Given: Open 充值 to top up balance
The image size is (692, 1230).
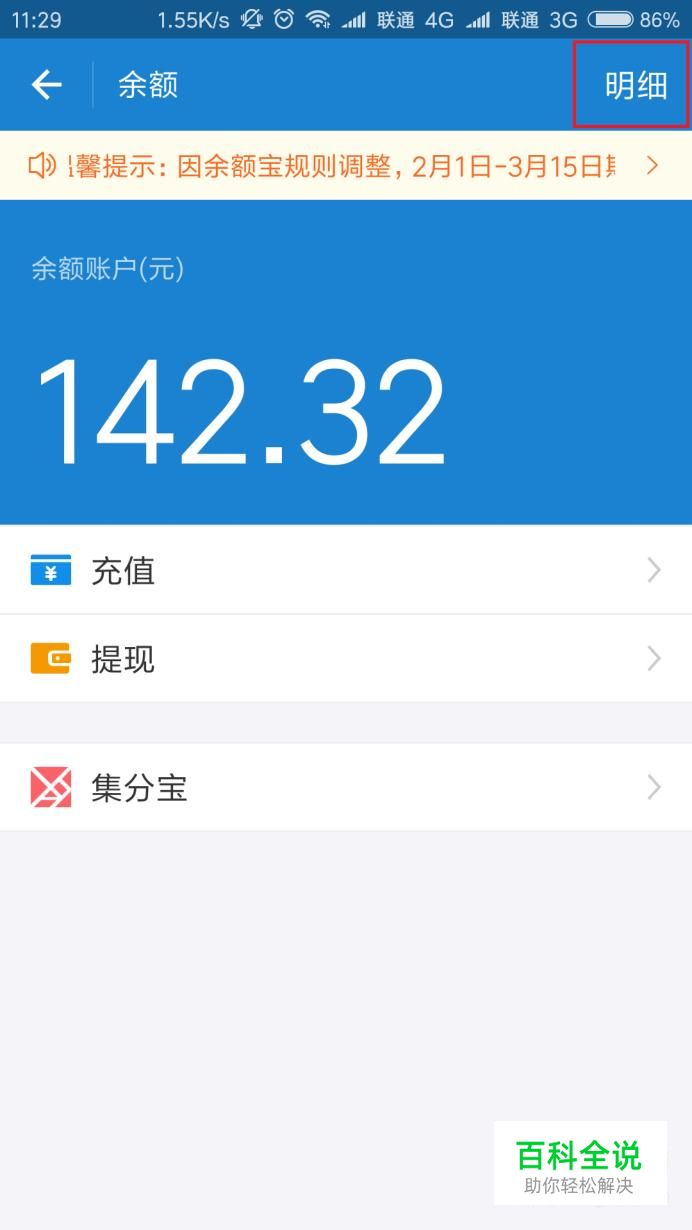Looking at the screenshot, I should pyautogui.click(x=346, y=570).
